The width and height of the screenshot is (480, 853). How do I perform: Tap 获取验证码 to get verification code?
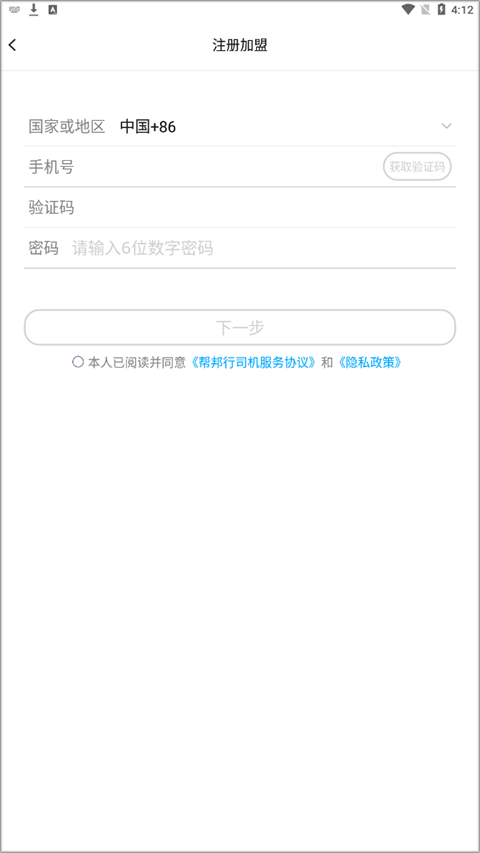tap(417, 166)
